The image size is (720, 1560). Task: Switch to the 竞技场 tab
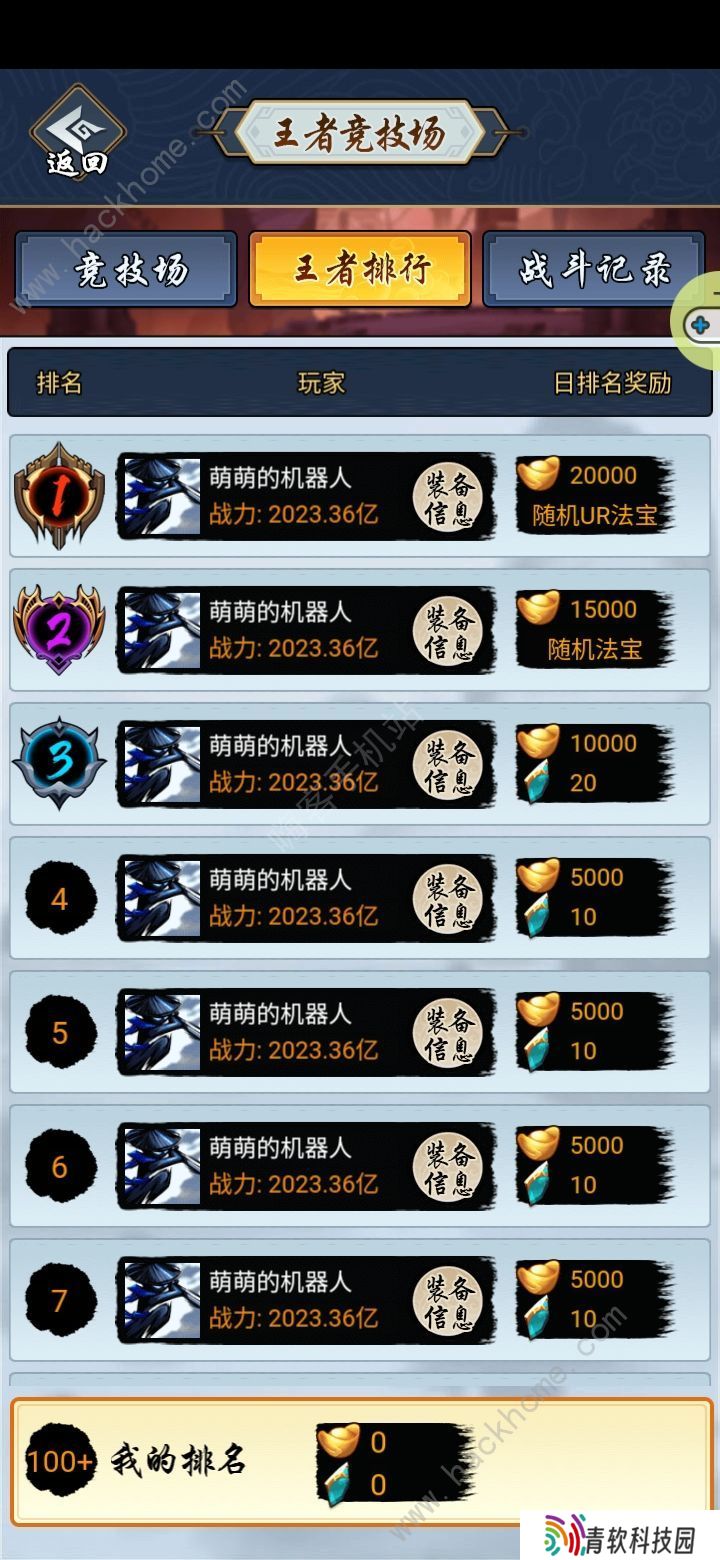126,269
